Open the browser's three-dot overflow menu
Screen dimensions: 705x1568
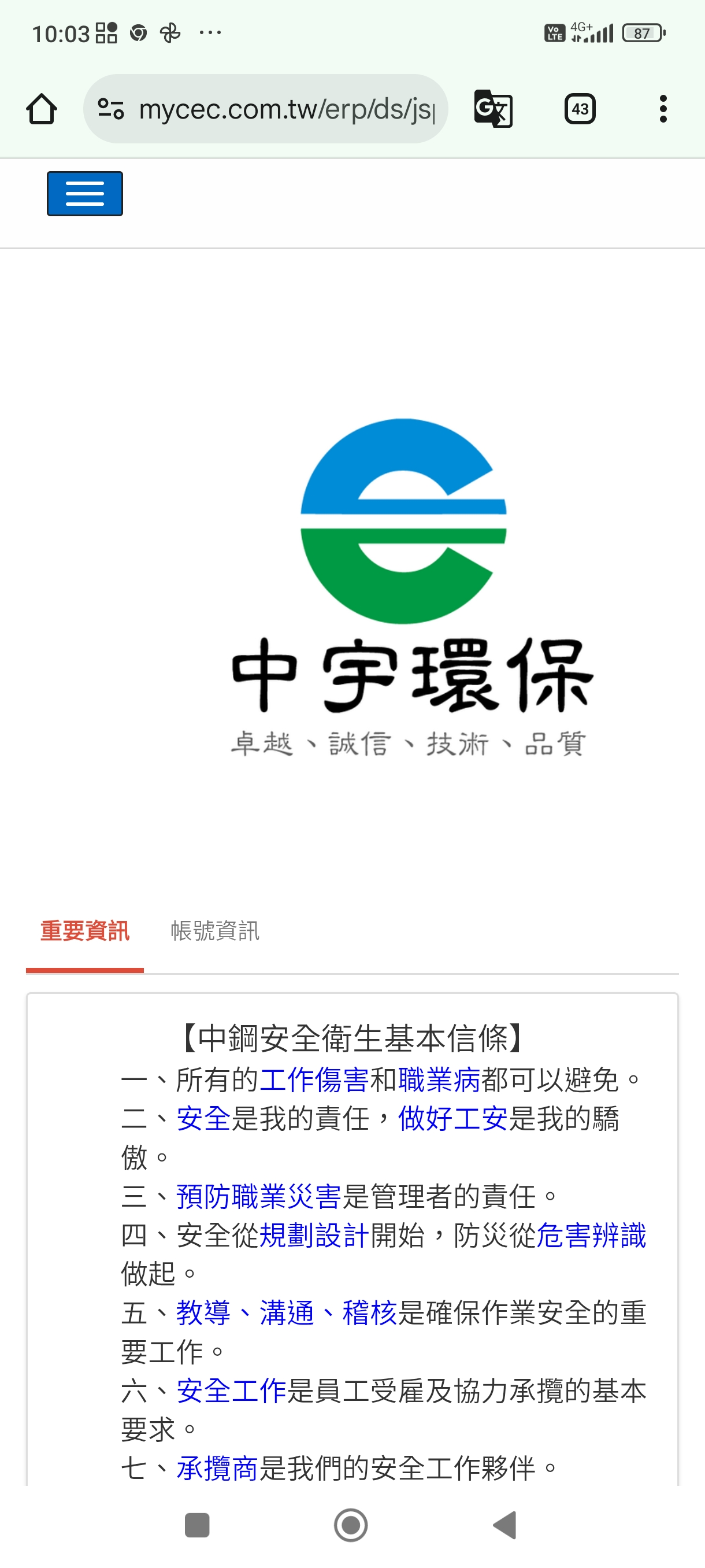662,110
